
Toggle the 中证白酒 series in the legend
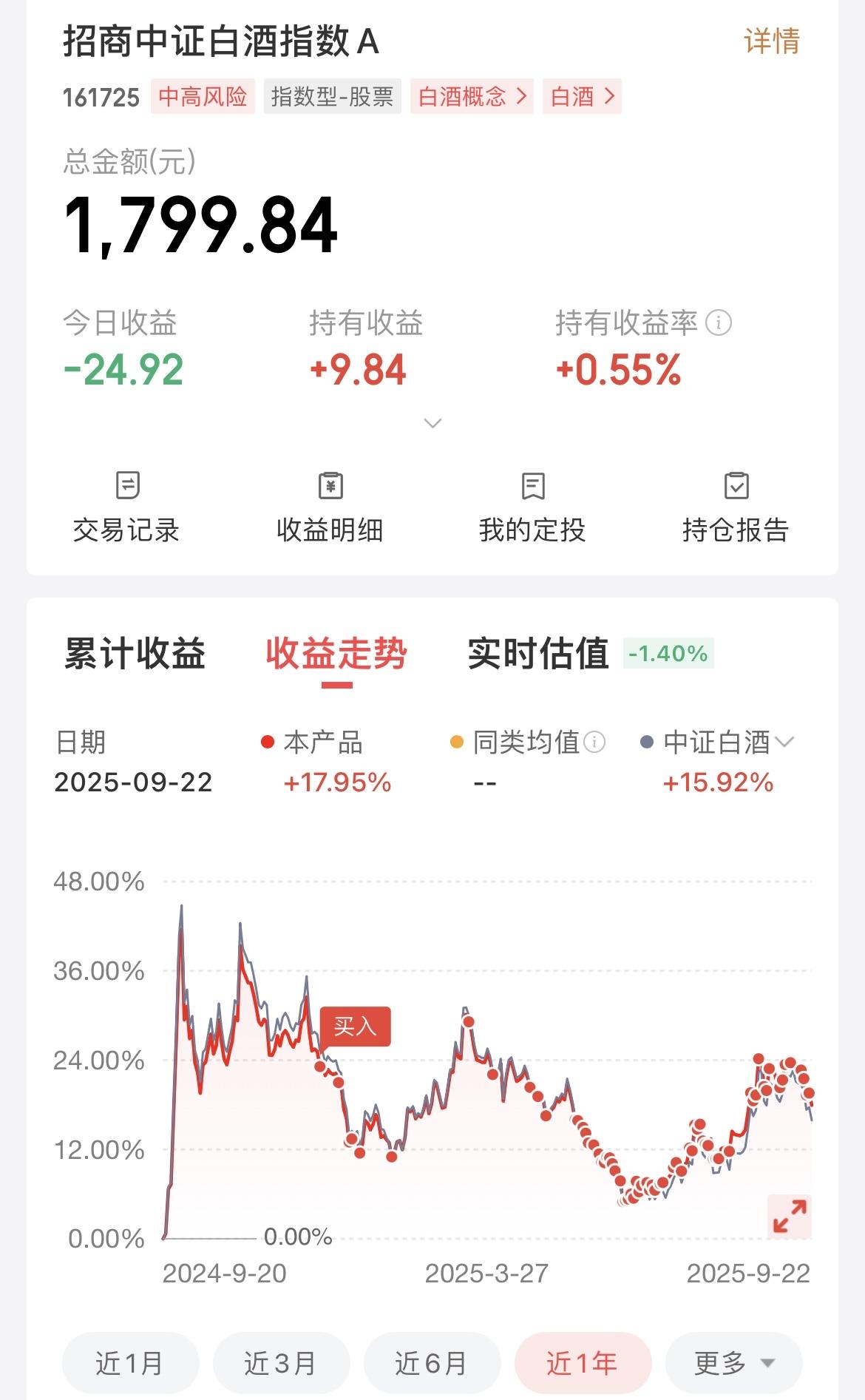click(x=717, y=742)
